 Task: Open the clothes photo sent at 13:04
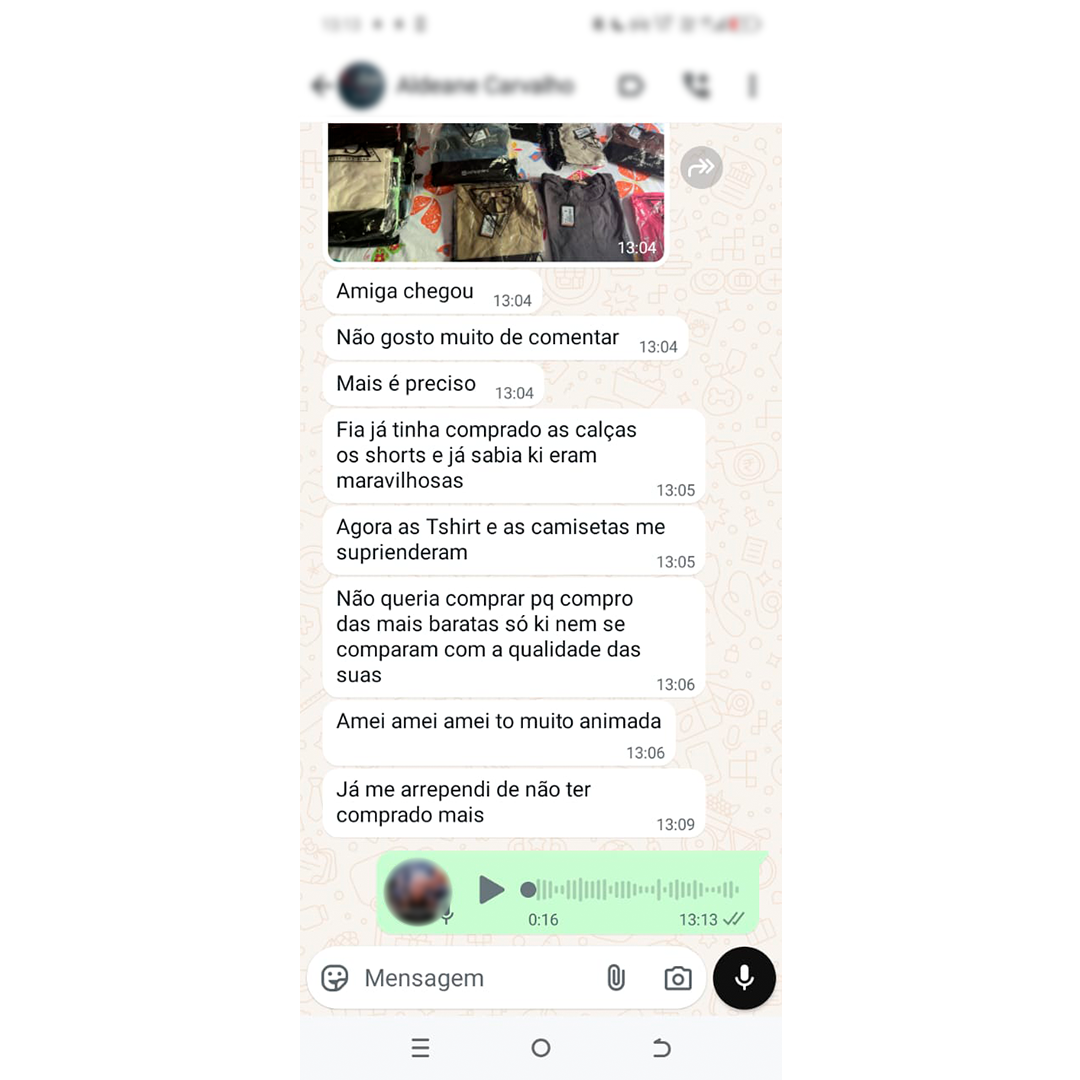click(x=496, y=192)
